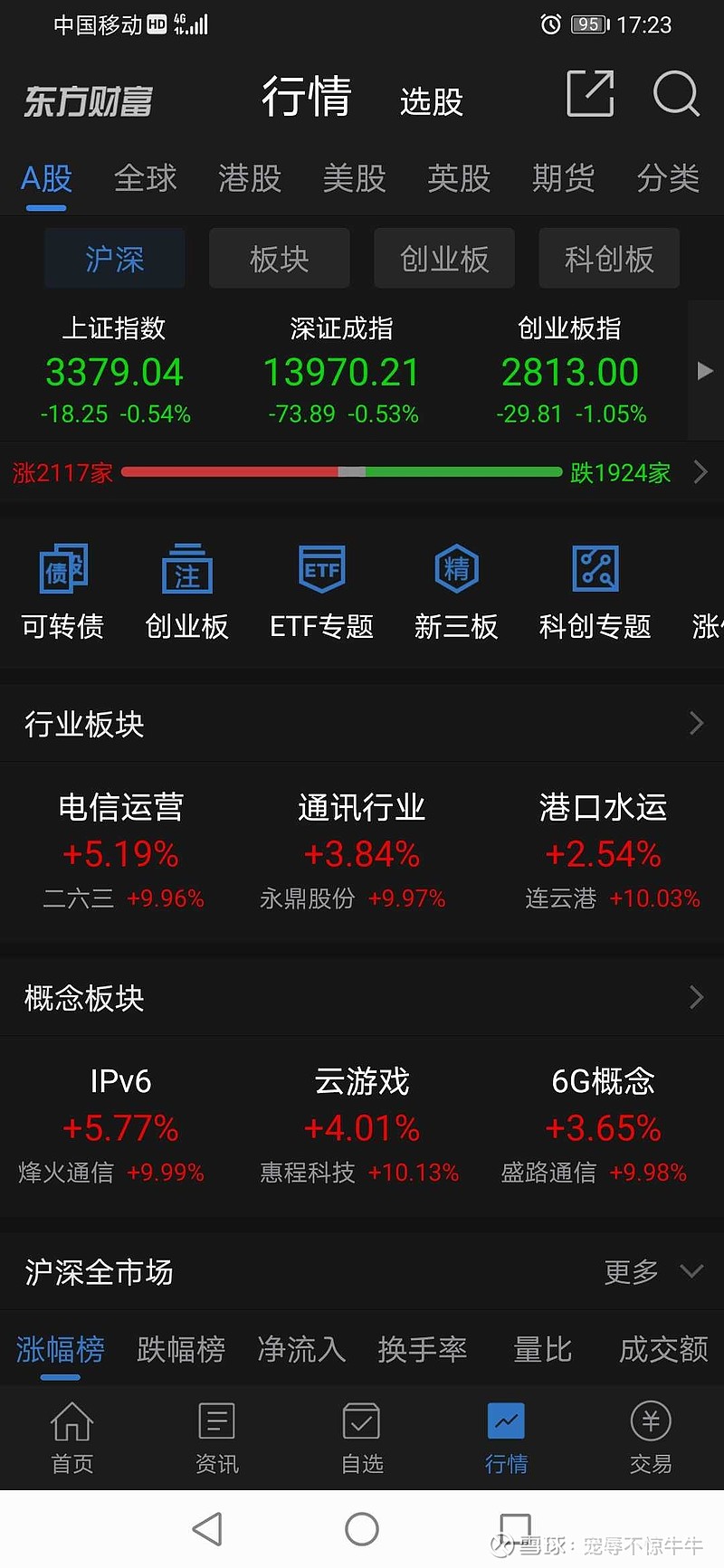The image size is (724, 1568).
Task: Expand the 概念板块 concept sectors panel
Action: [696, 997]
